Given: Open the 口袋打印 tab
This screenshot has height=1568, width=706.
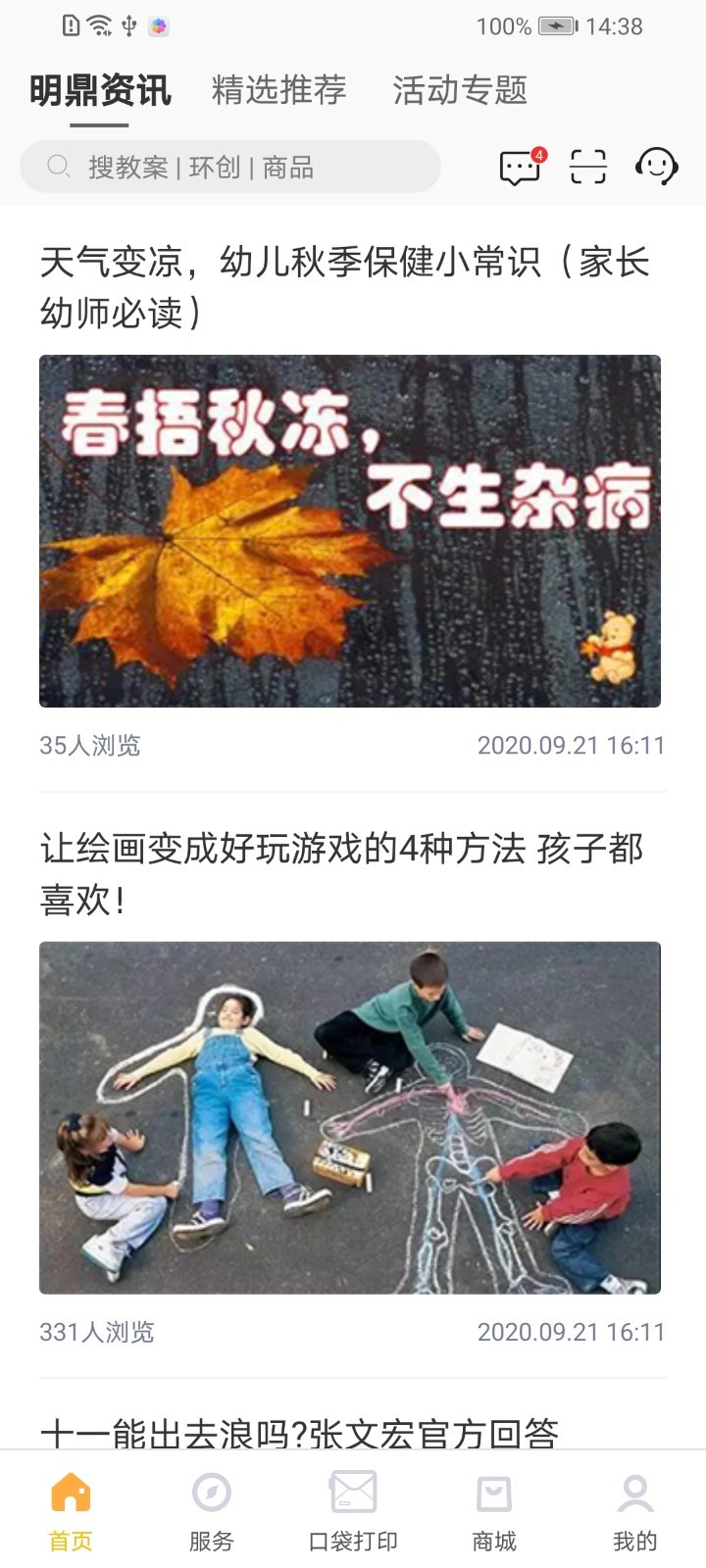Looking at the screenshot, I should tap(353, 1511).
